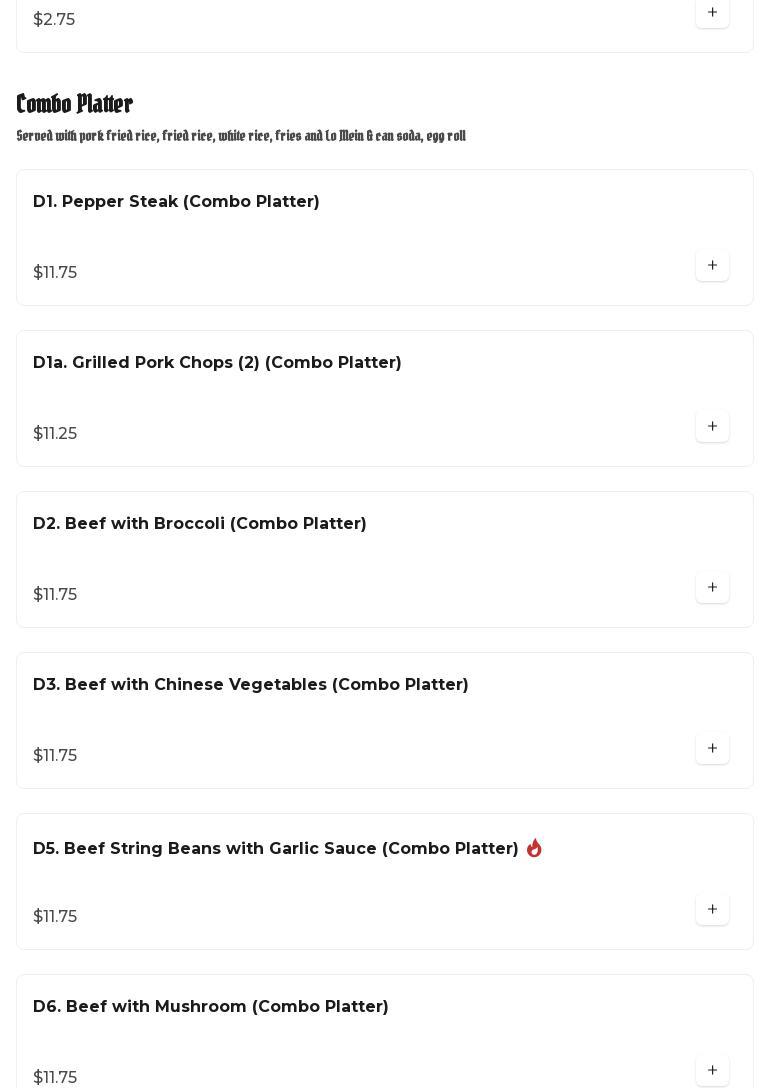Open D1. Pepper Steak item details
This screenshot has height=1088, width=770.
click(176, 202)
